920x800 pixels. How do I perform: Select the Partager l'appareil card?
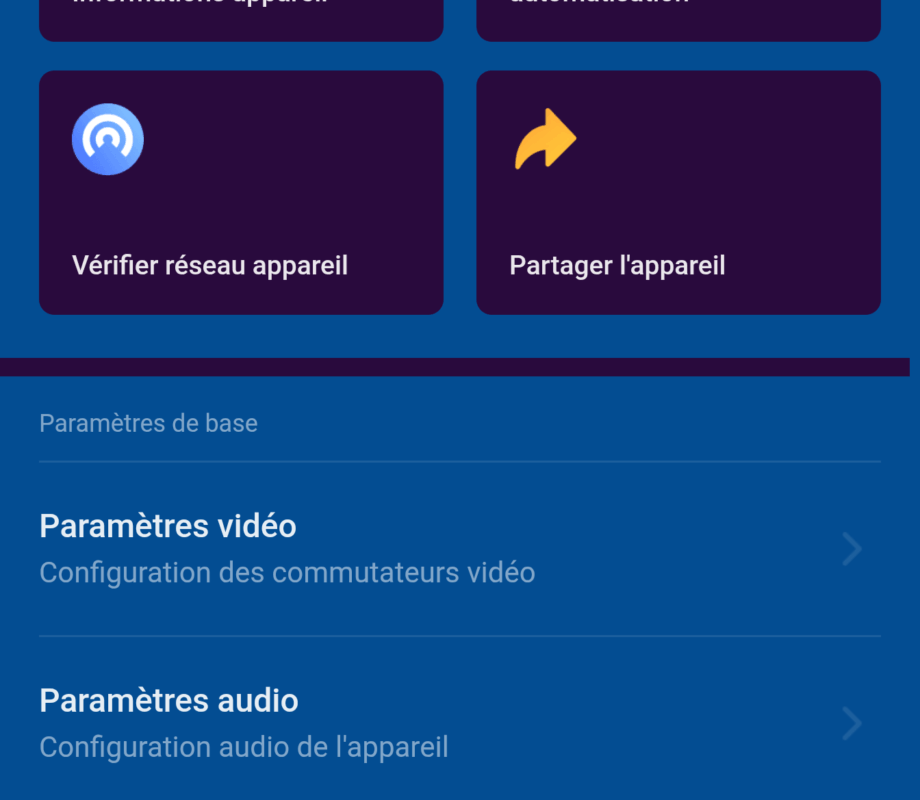pos(678,193)
